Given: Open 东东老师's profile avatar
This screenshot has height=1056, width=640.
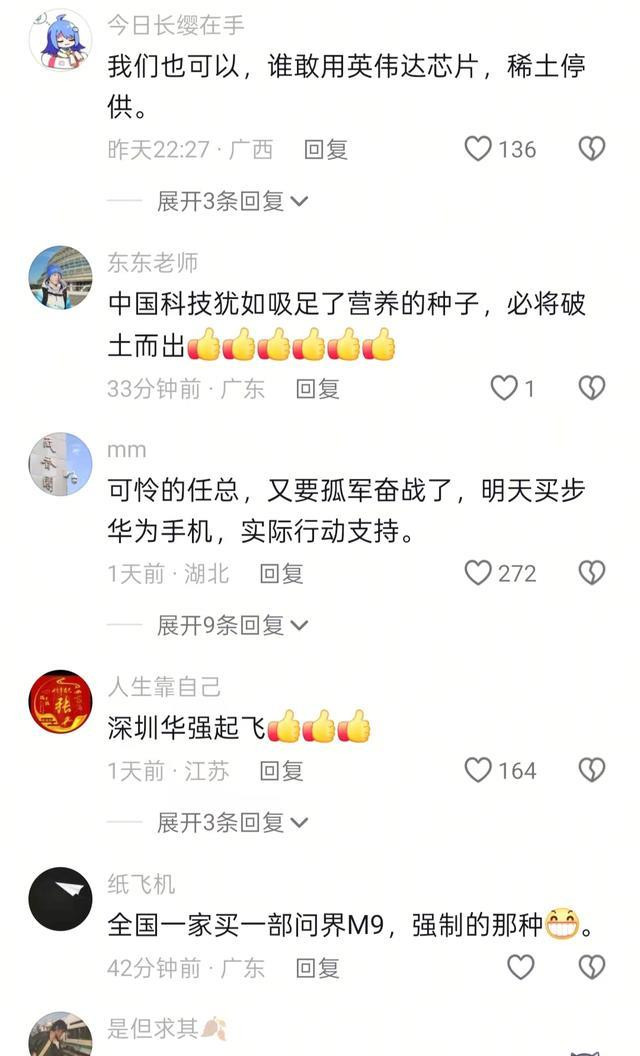Looking at the screenshot, I should click(60, 278).
